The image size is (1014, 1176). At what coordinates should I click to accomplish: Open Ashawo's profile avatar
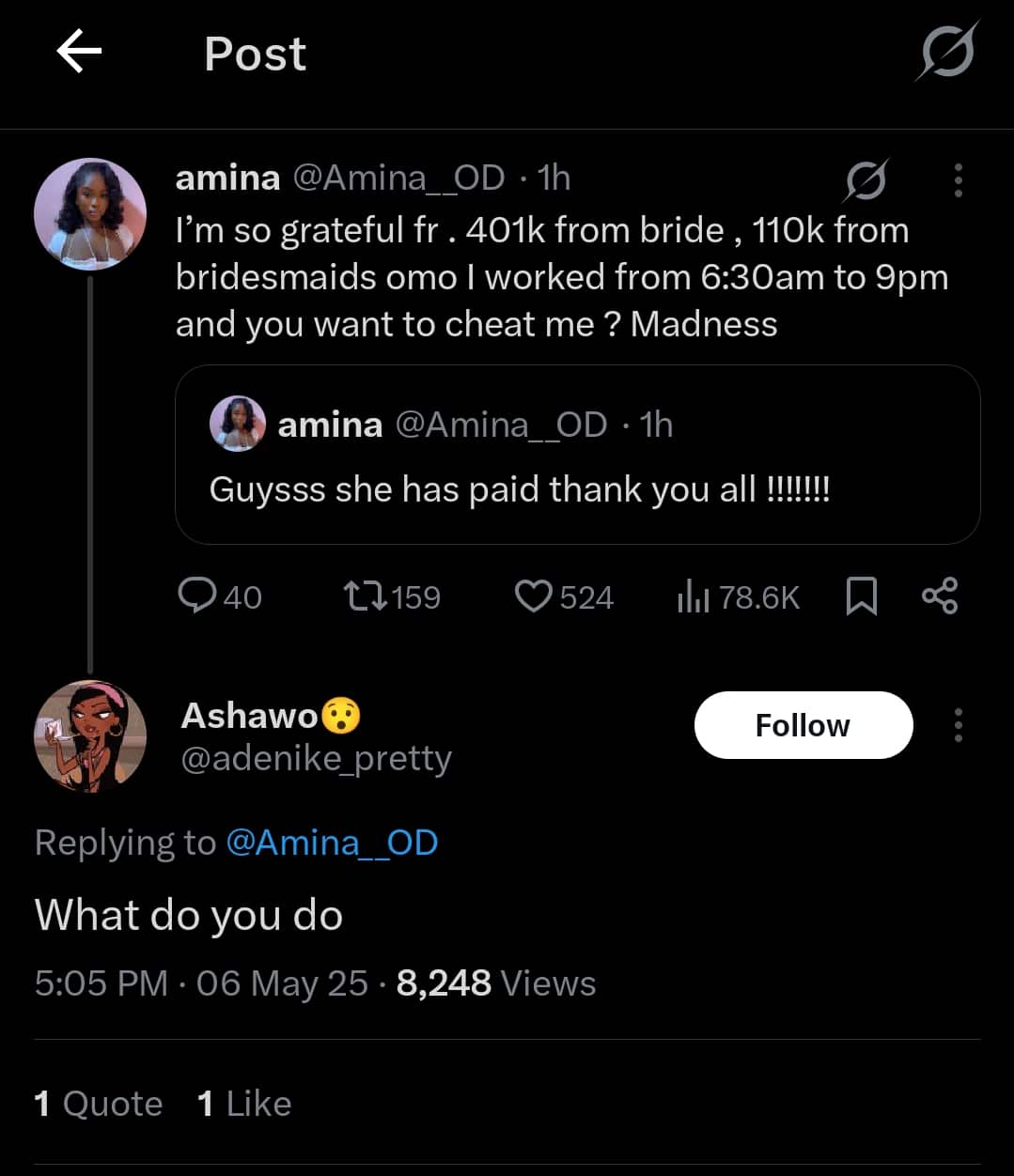click(x=90, y=736)
